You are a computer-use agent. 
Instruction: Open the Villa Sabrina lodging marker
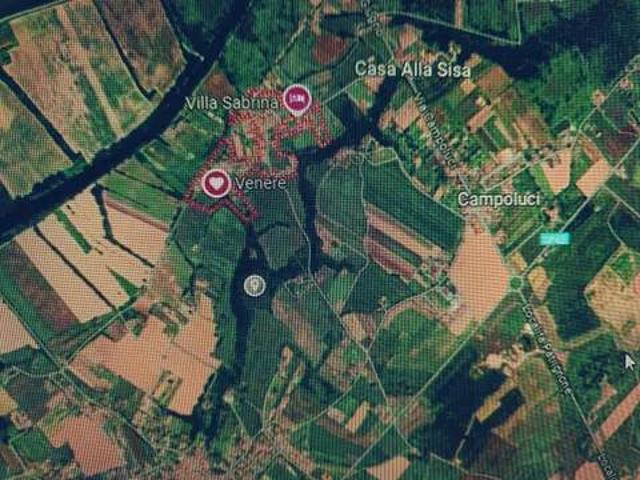coord(298,99)
